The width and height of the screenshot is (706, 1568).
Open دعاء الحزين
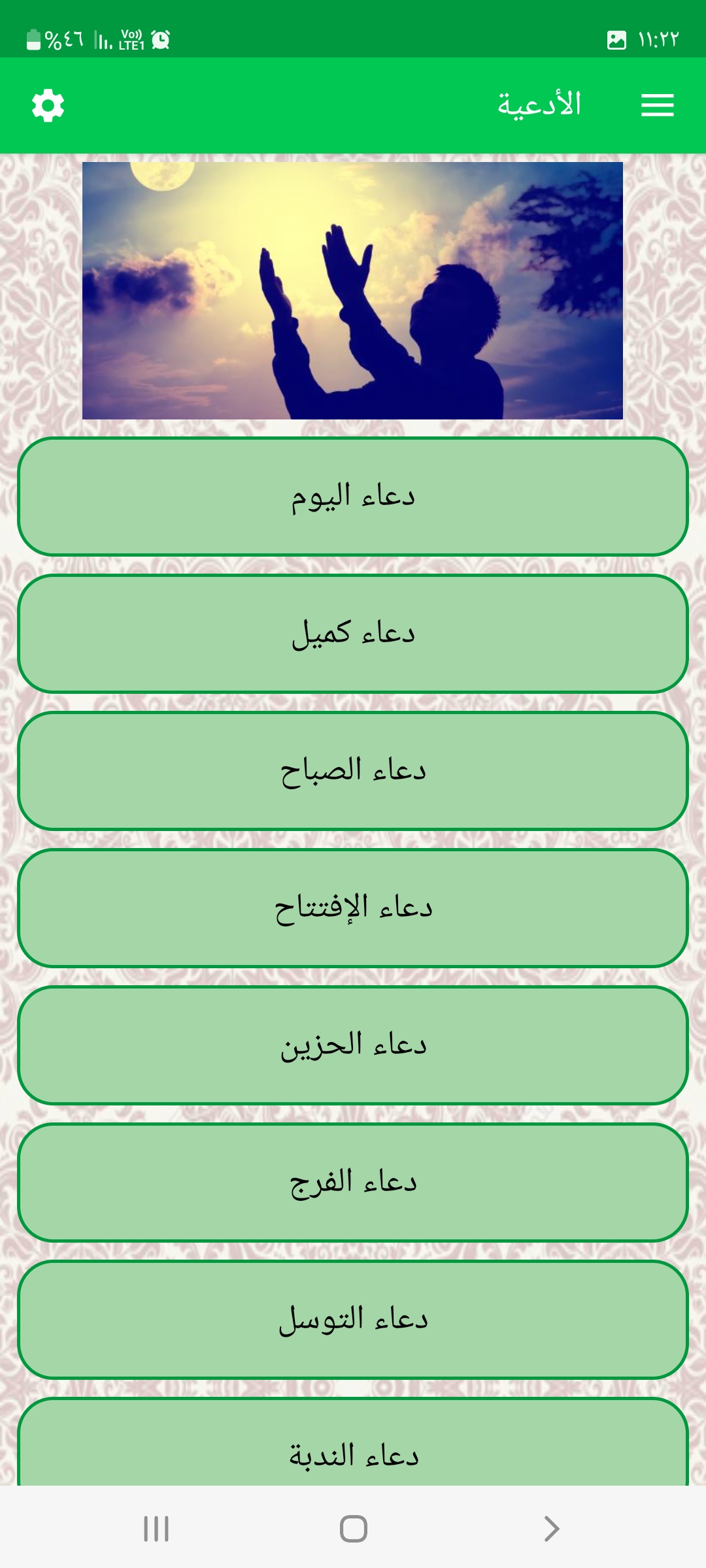(353, 1045)
